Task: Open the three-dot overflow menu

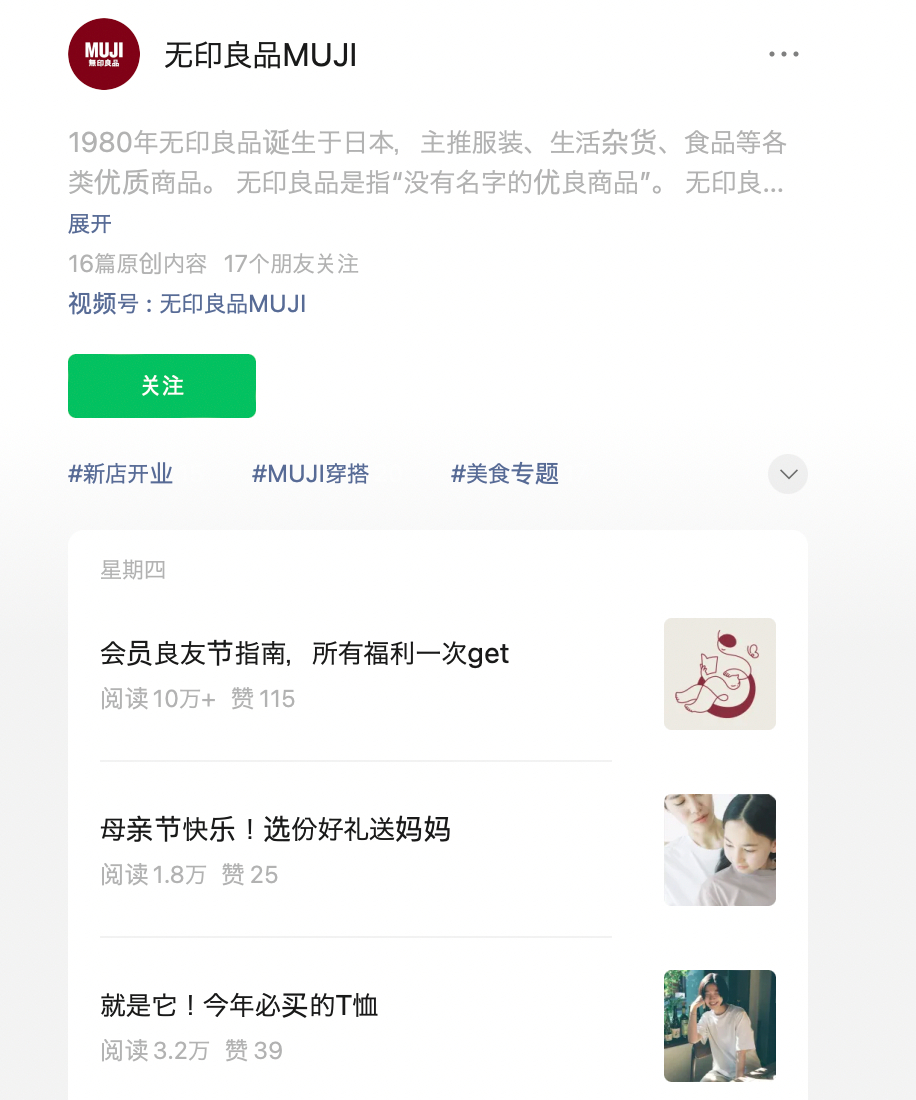Action: tap(784, 54)
